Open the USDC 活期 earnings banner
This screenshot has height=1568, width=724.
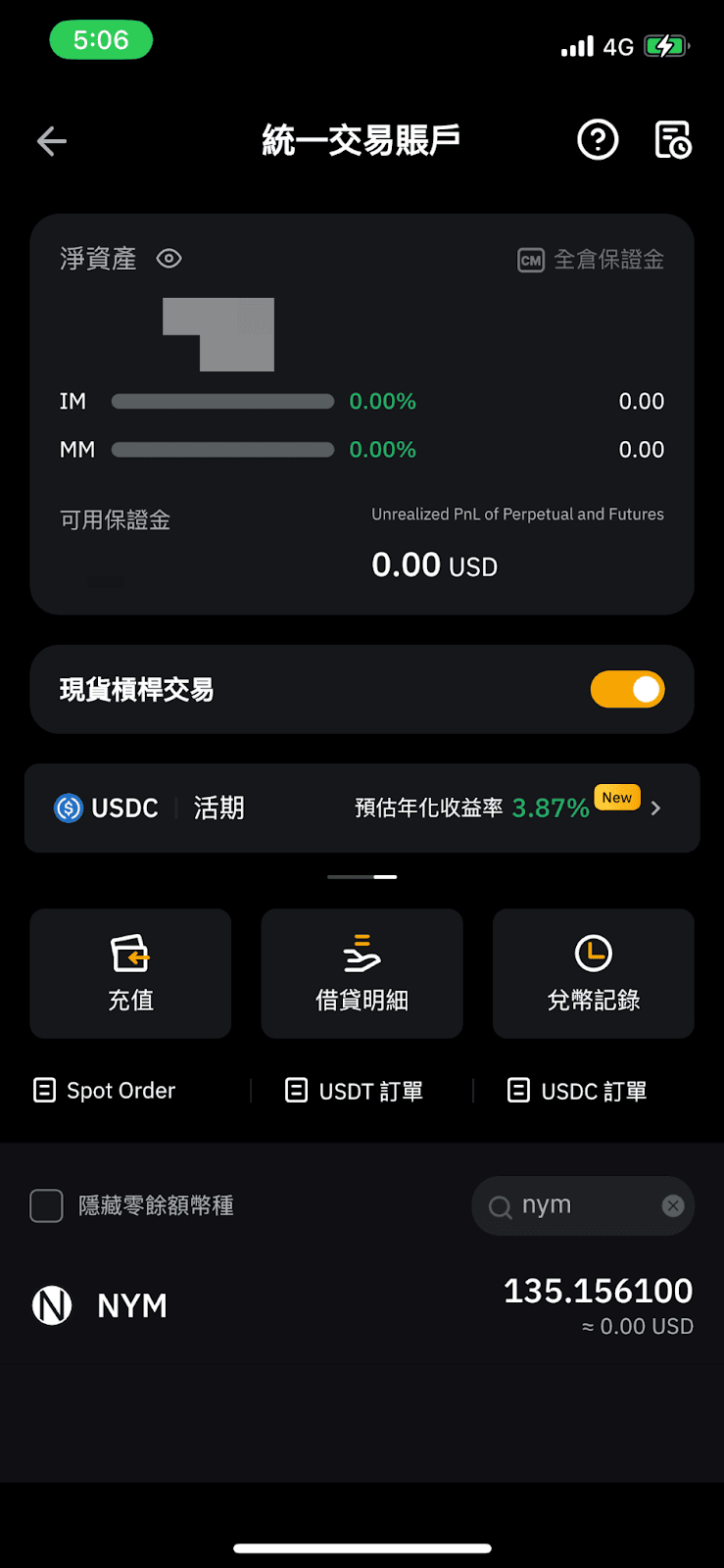[362, 808]
